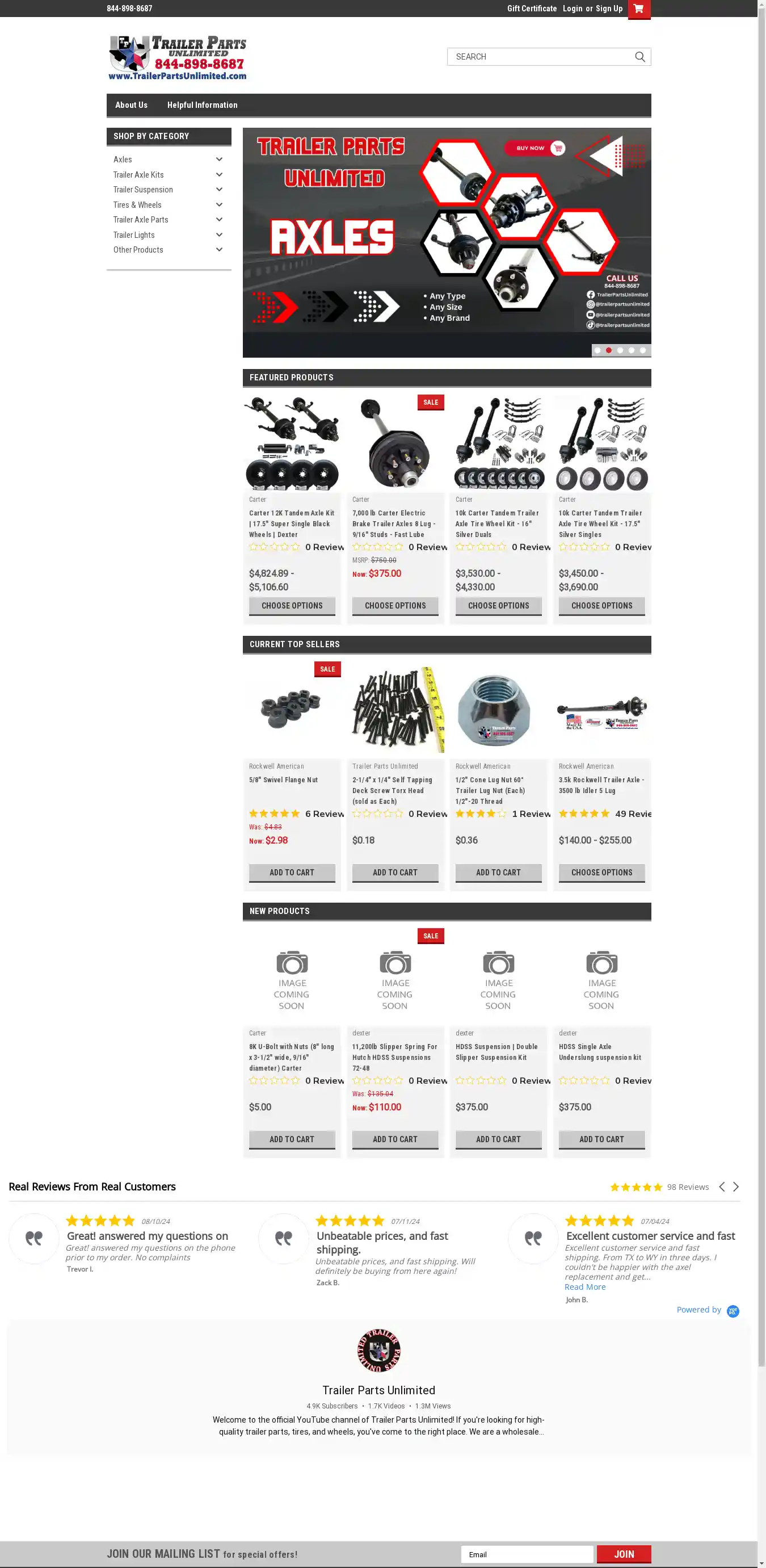Open the Helpful Information menu
Image resolution: width=766 pixels, height=1568 pixels.
202,104
